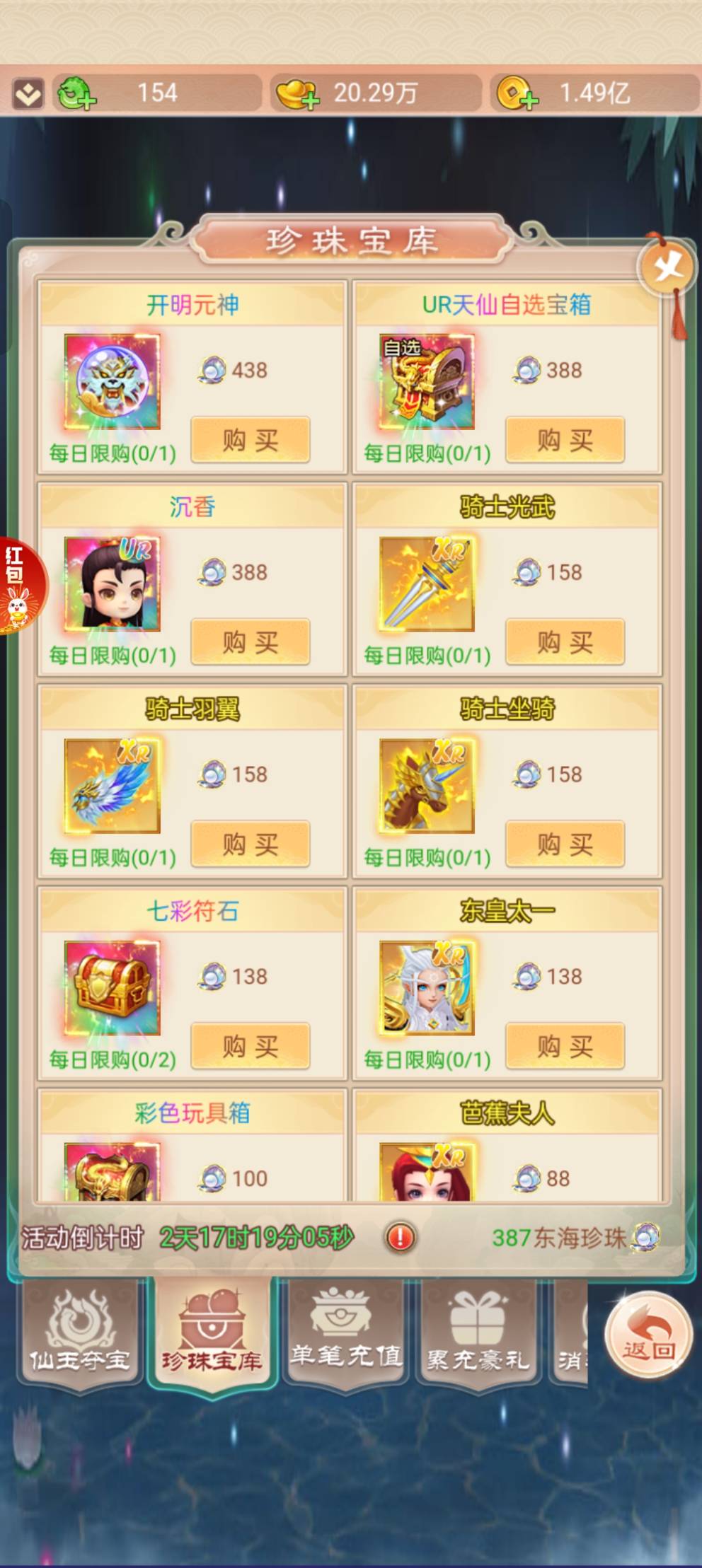Buy the 东皇太一 character
Viewport: 702px width, 1568px height.
tap(565, 1045)
